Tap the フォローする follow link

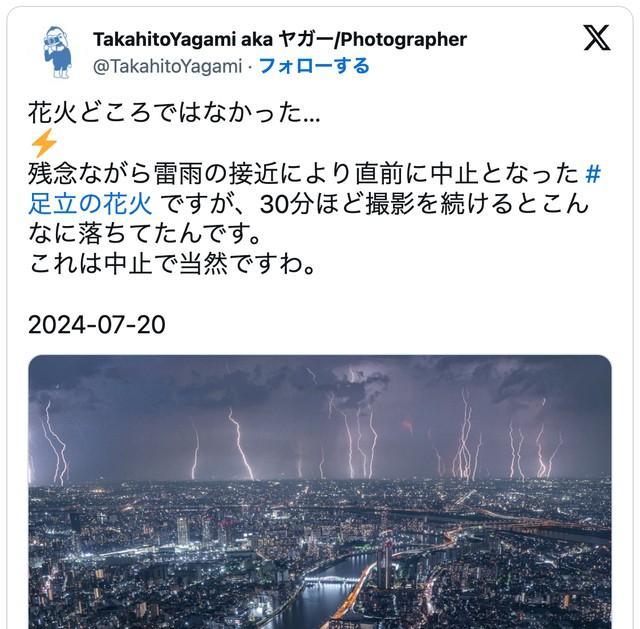(x=314, y=66)
